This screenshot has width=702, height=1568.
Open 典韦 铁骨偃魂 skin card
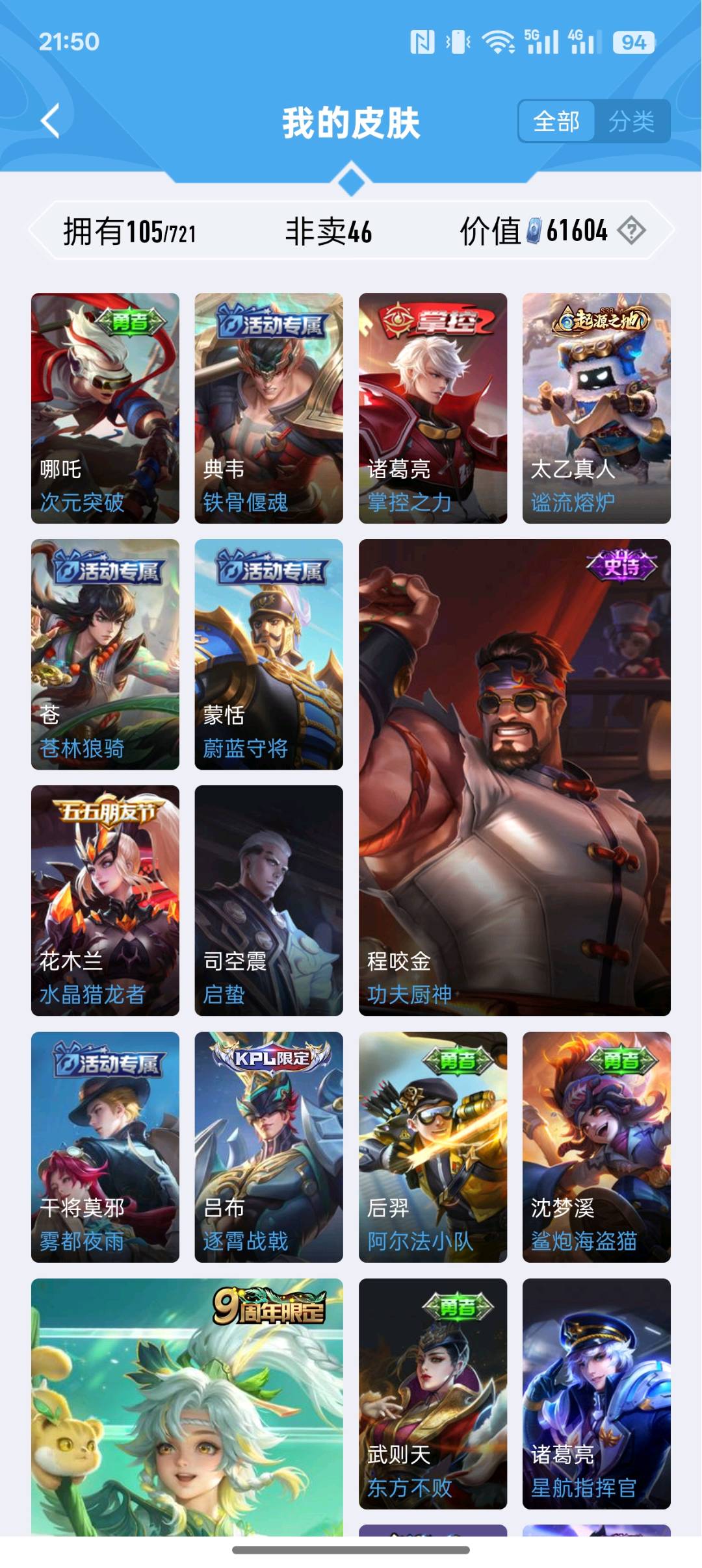click(x=268, y=408)
